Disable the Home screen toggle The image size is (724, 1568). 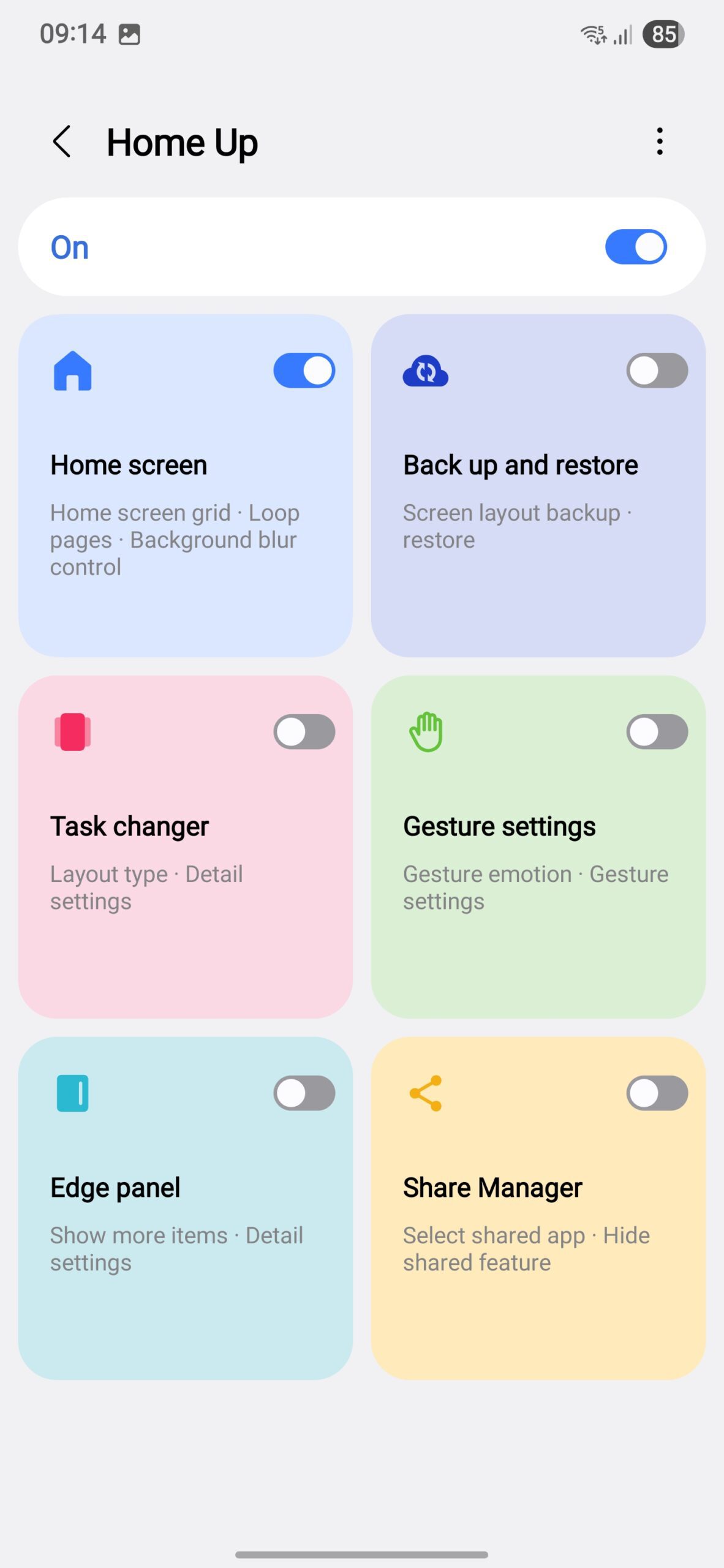[x=304, y=371]
